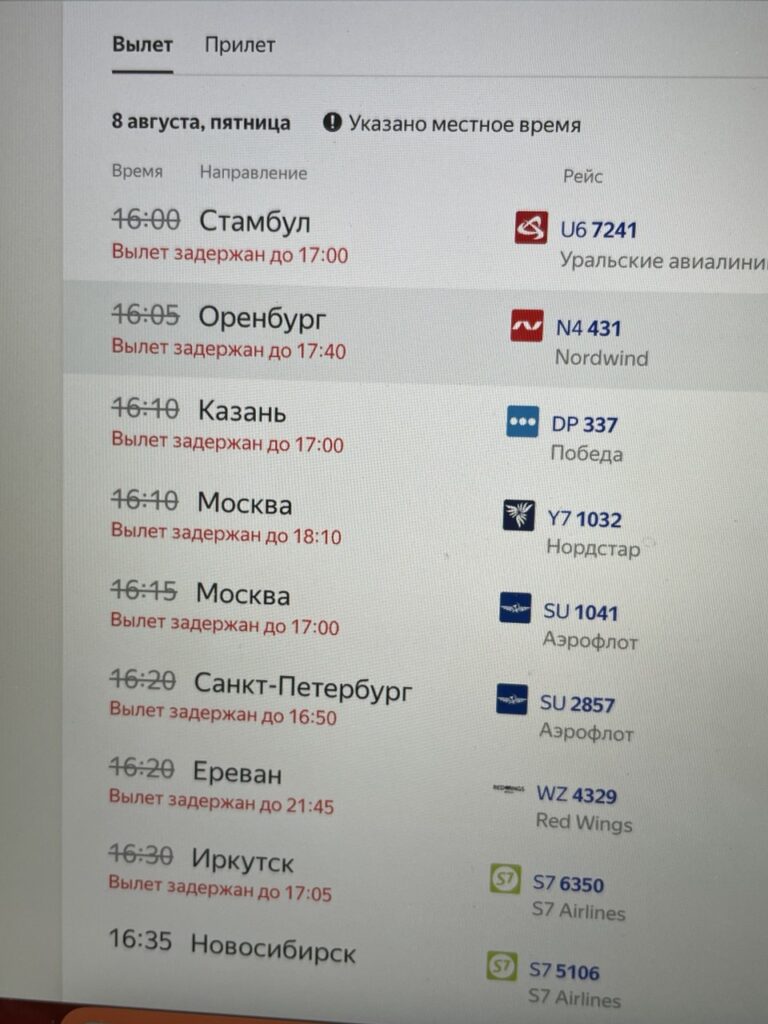Viewport: 768px width, 1024px height.
Task: Open flight S7 6350 to Иркутск
Action: [567, 884]
